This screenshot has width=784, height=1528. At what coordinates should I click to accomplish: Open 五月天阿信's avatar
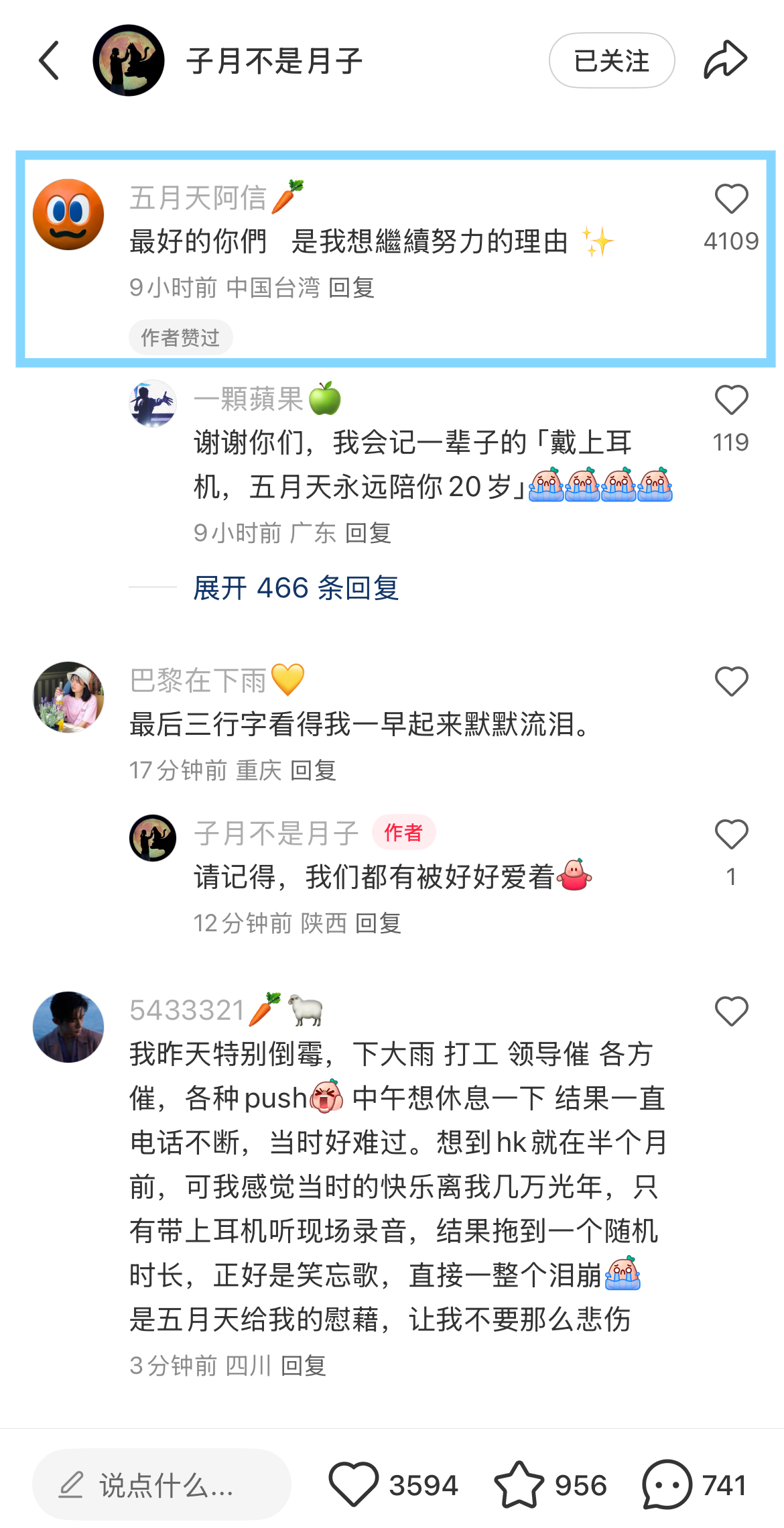(68, 215)
